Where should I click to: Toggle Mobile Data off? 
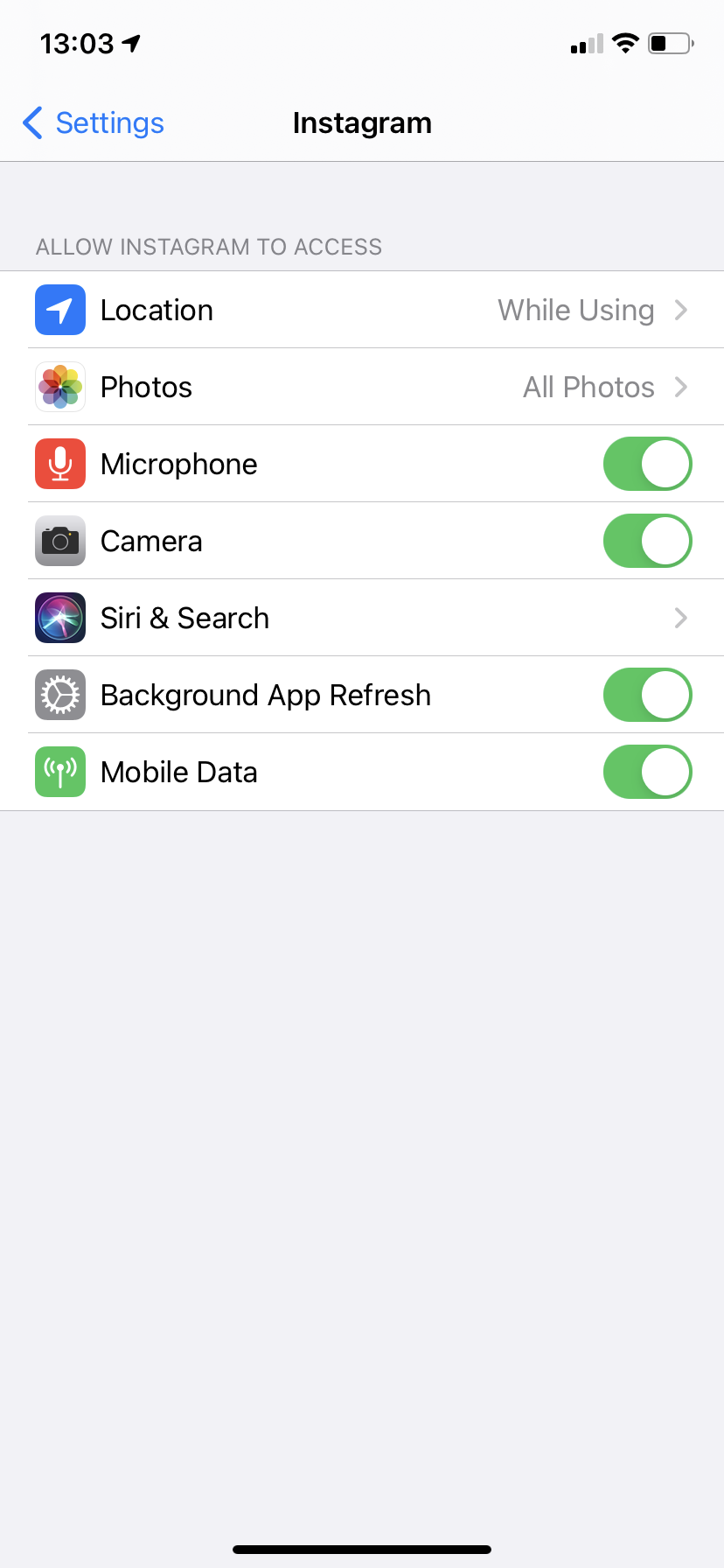pyautogui.click(x=647, y=773)
